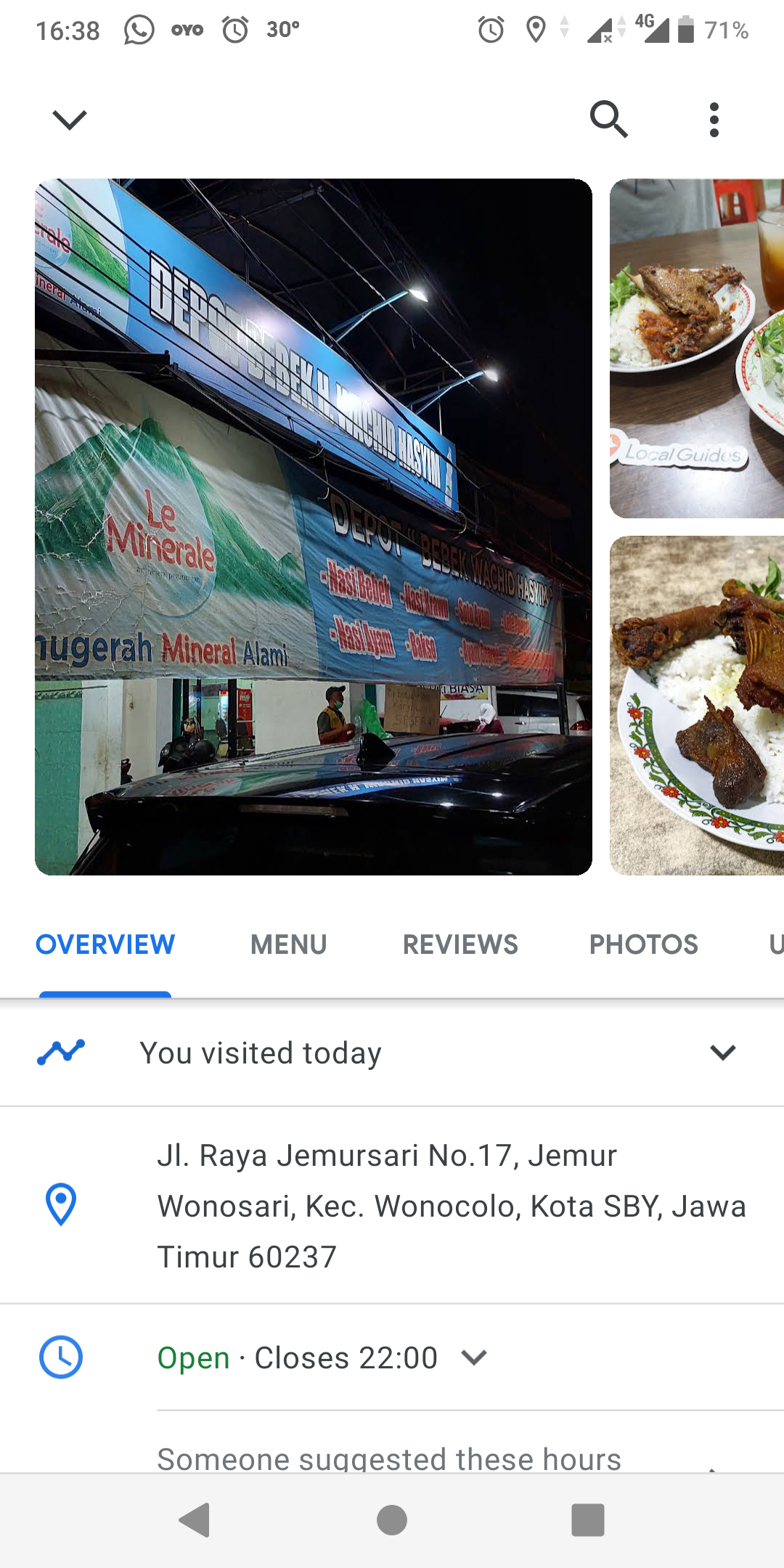Go back with the system back button
The width and height of the screenshot is (784, 1568).
pos(195,1520)
